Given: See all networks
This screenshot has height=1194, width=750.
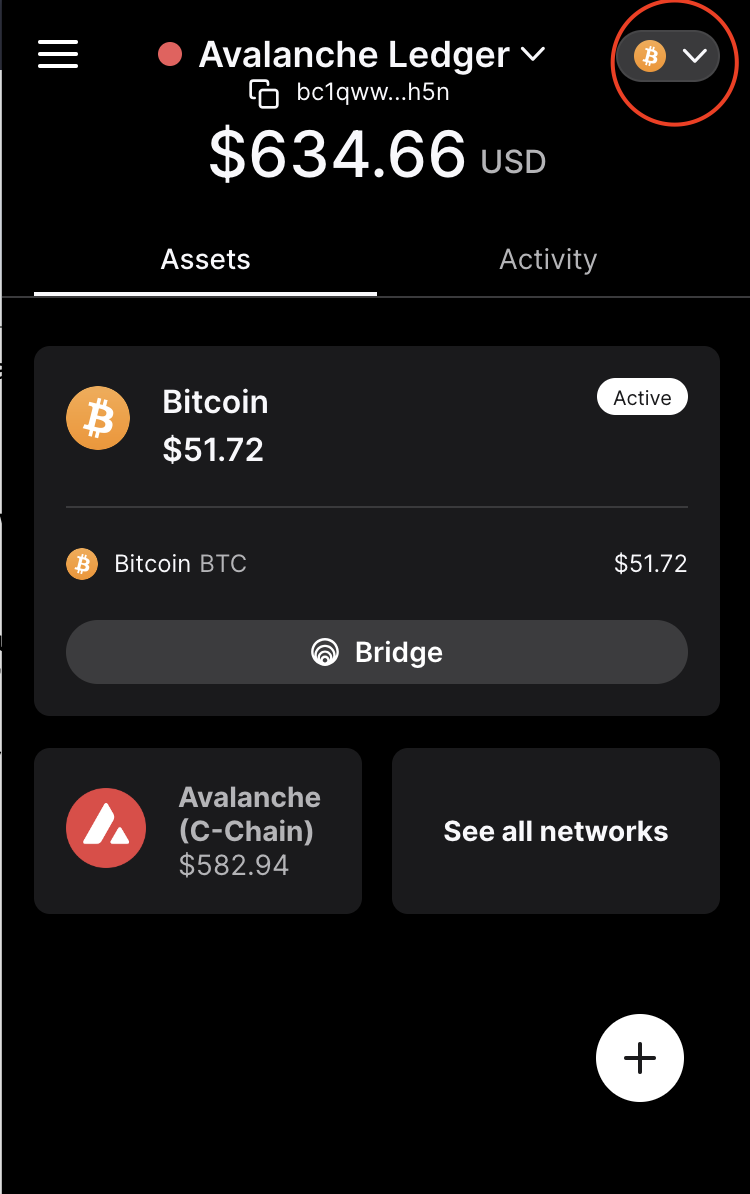Looking at the screenshot, I should click(x=556, y=831).
